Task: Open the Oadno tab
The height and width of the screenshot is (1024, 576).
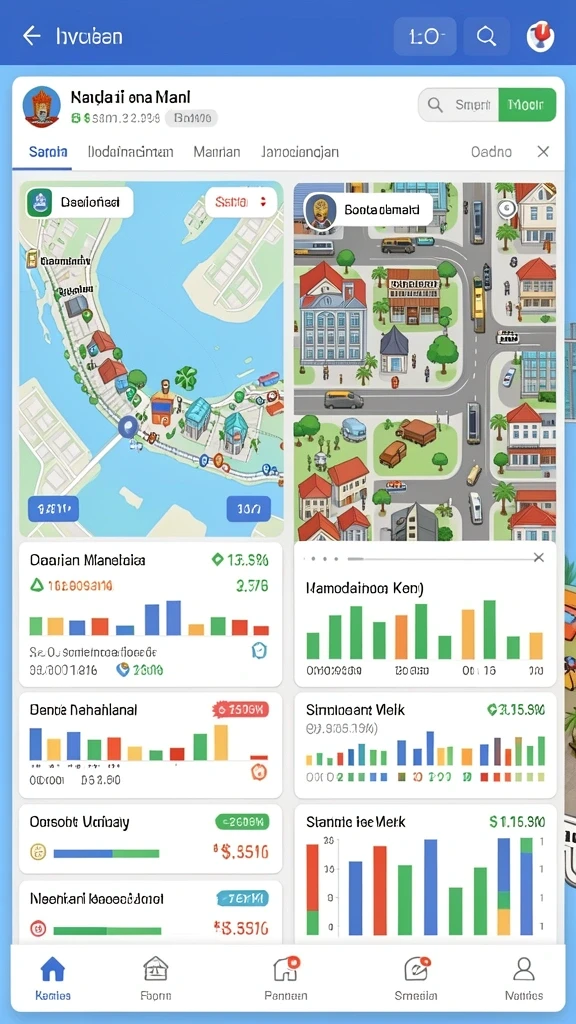Action: pos(491,152)
